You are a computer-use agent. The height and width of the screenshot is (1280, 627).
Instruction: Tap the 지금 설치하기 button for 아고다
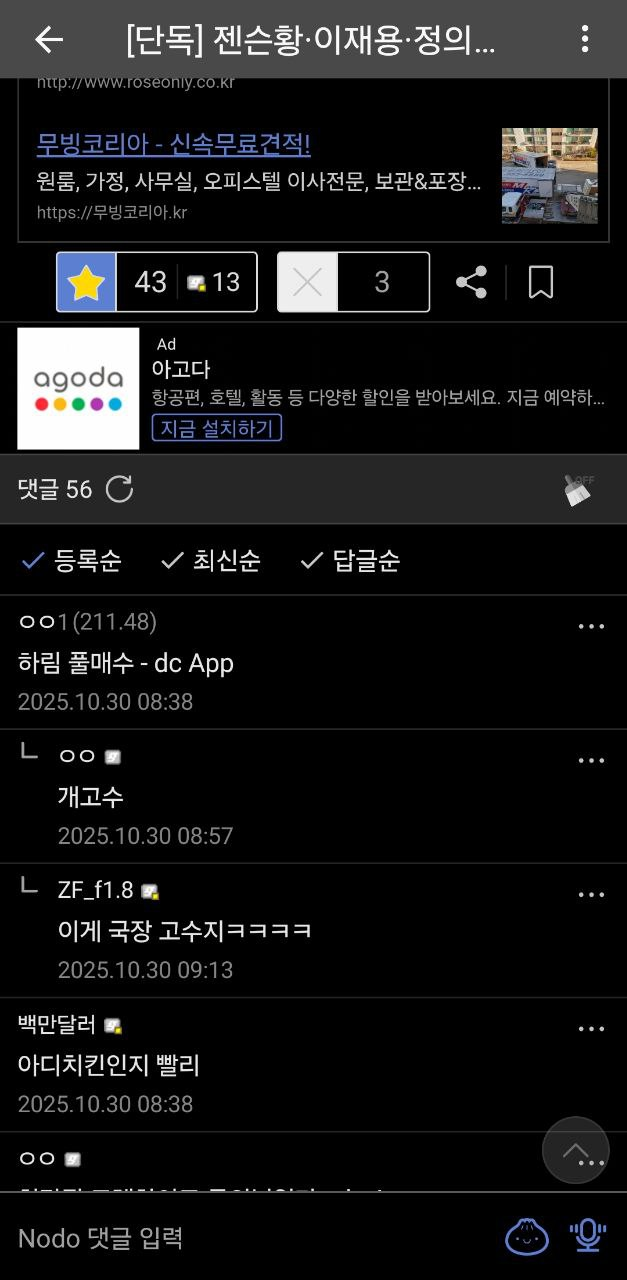click(x=217, y=428)
